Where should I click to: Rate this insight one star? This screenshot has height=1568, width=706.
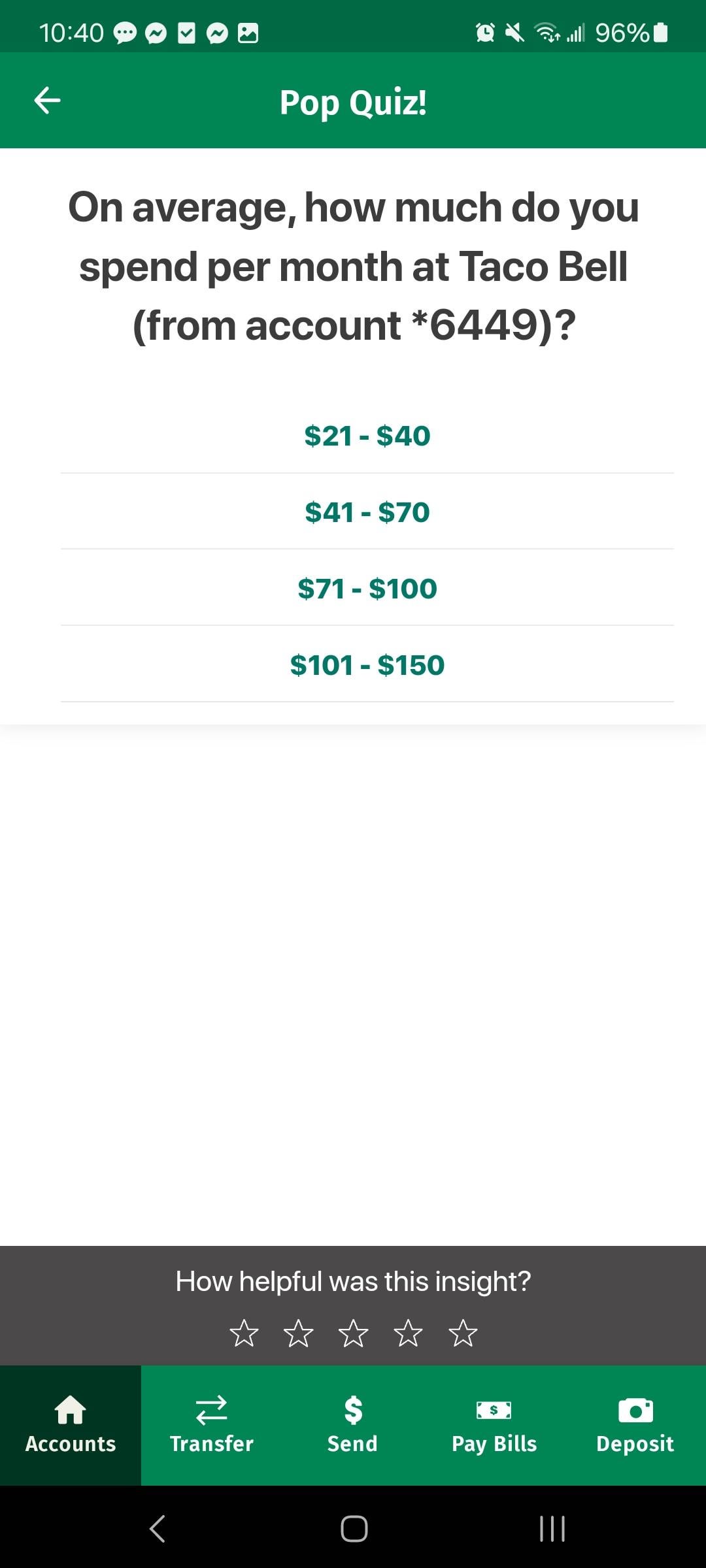point(244,1333)
